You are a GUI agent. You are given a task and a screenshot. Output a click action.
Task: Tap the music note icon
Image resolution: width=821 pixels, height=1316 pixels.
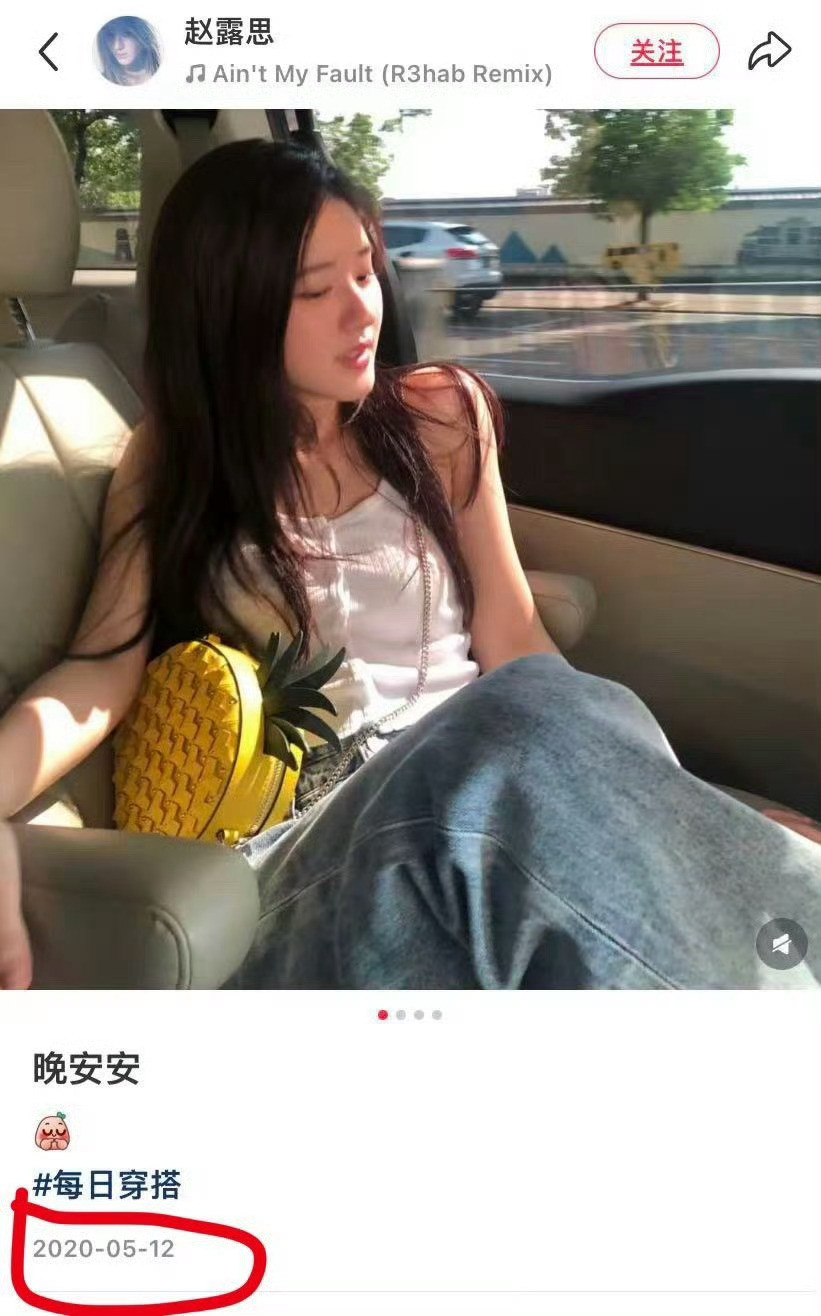(194, 73)
